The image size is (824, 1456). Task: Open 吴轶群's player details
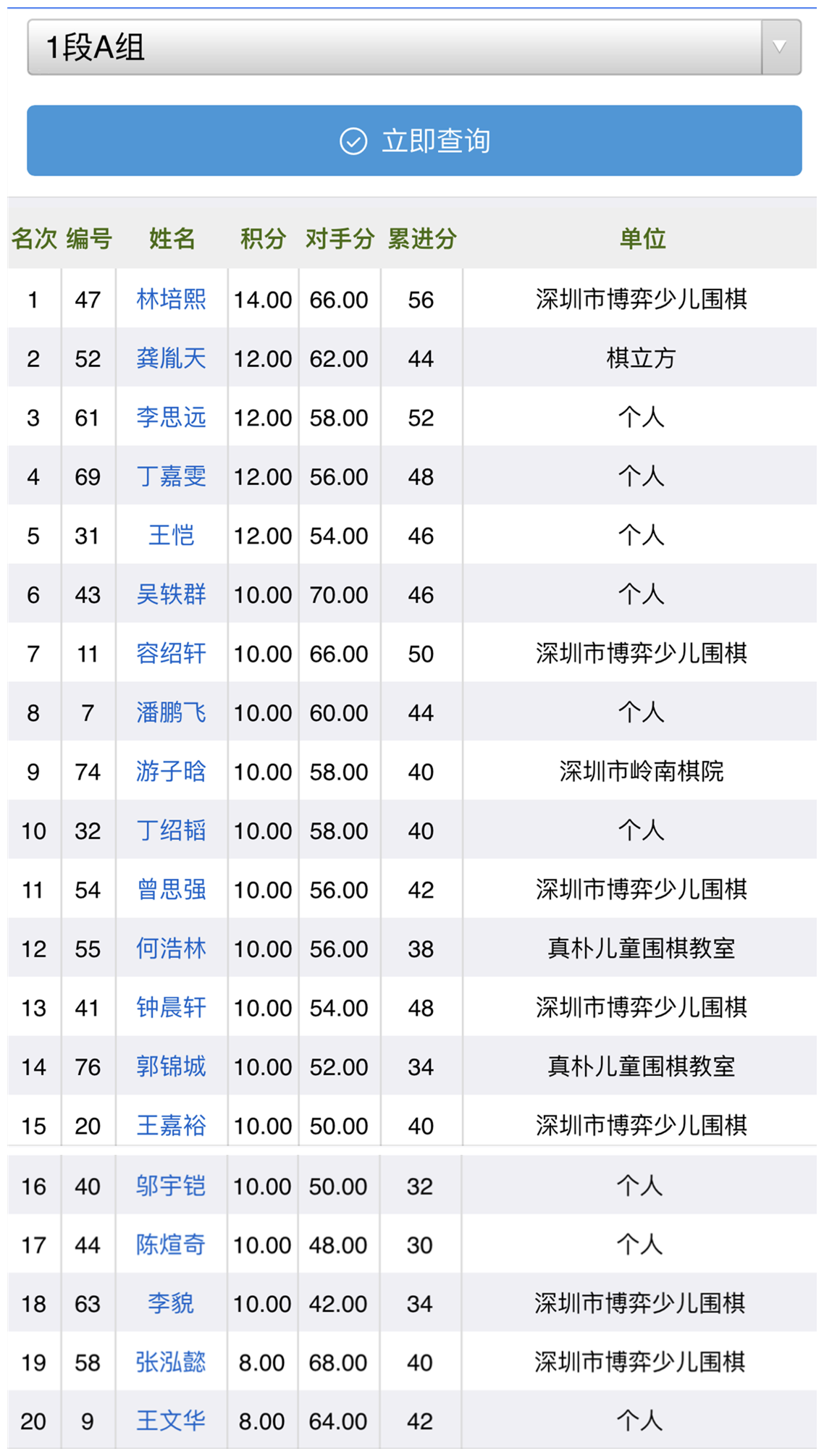171,594
